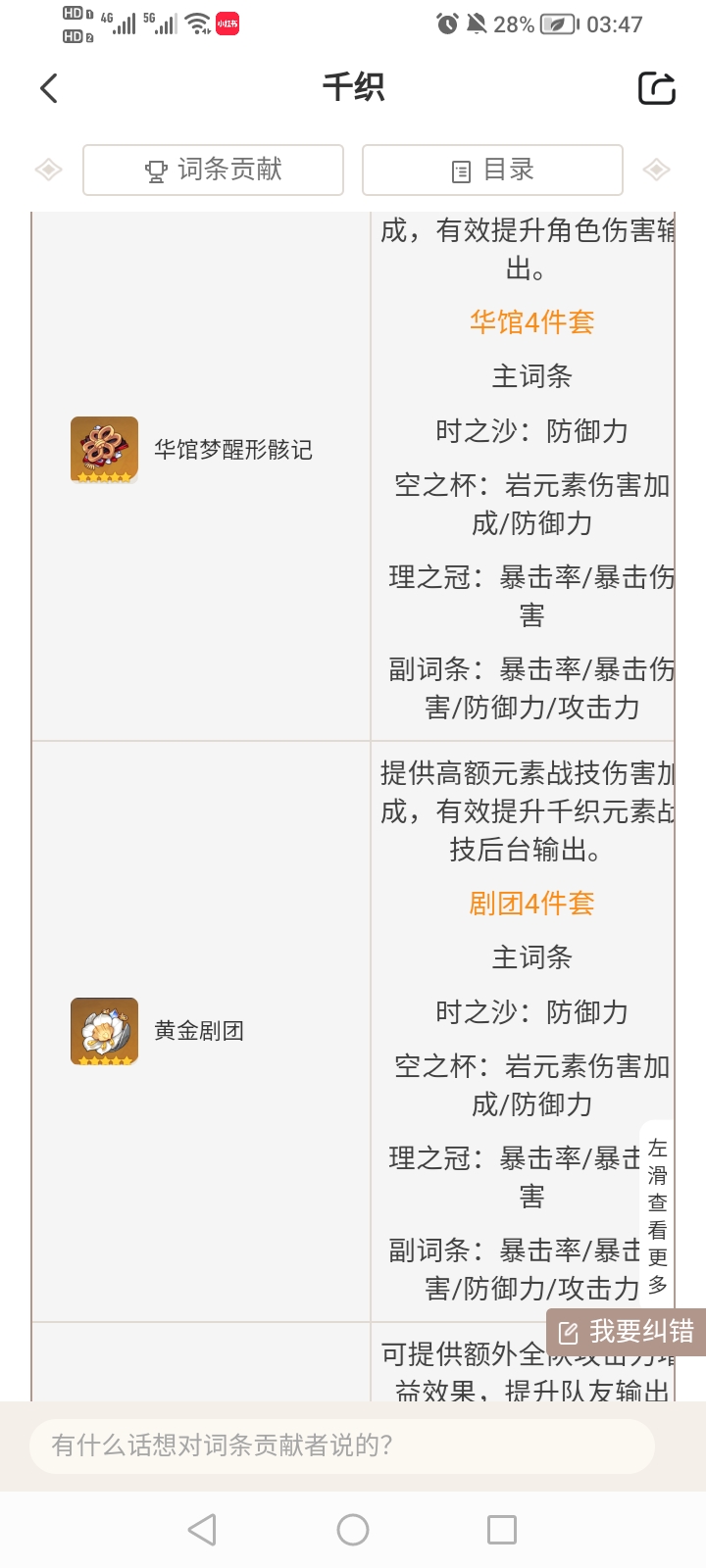Follow the orange 华馆4件套 link
This screenshot has height=1568, width=706.
tap(531, 322)
